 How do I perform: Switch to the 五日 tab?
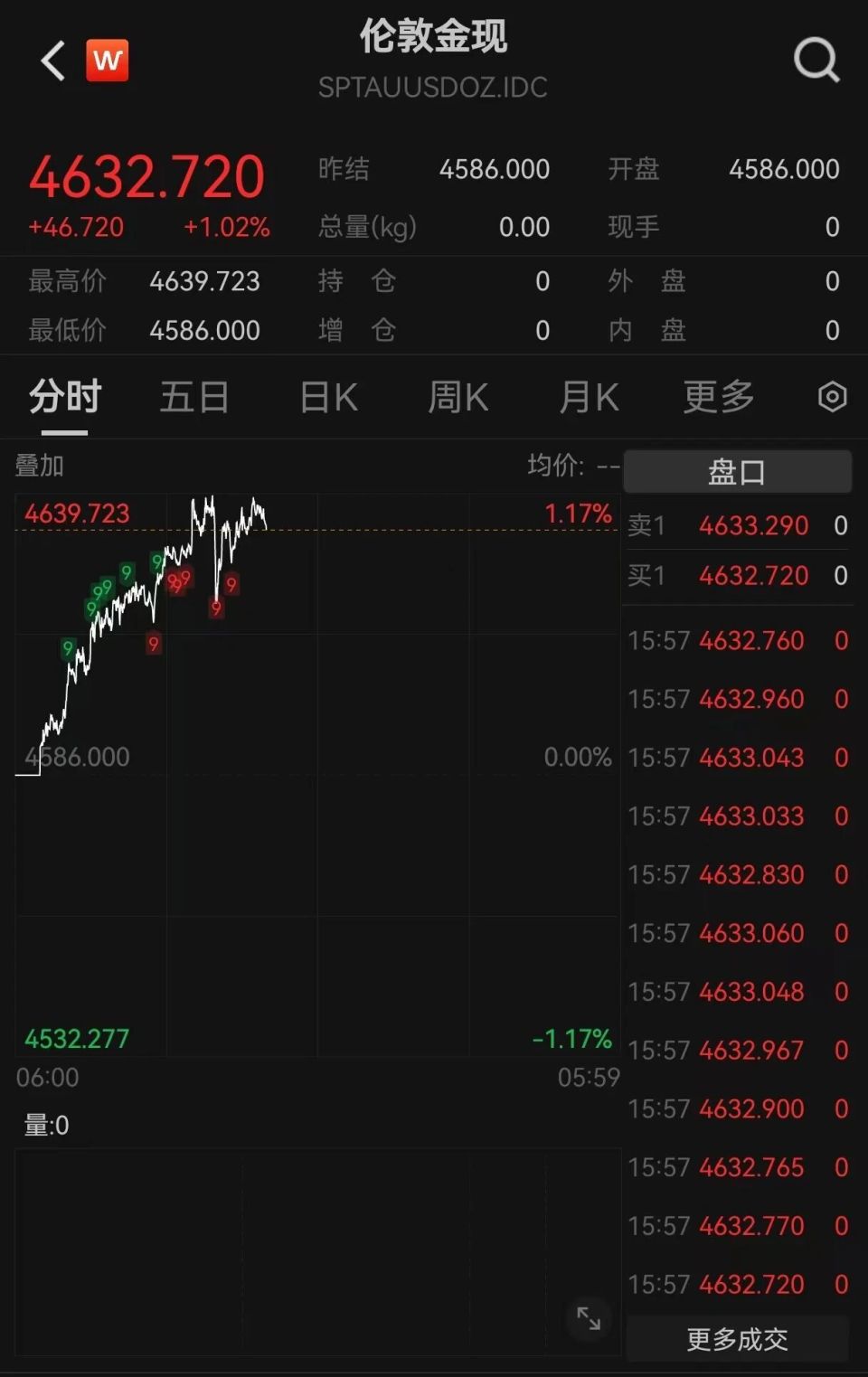tap(193, 397)
